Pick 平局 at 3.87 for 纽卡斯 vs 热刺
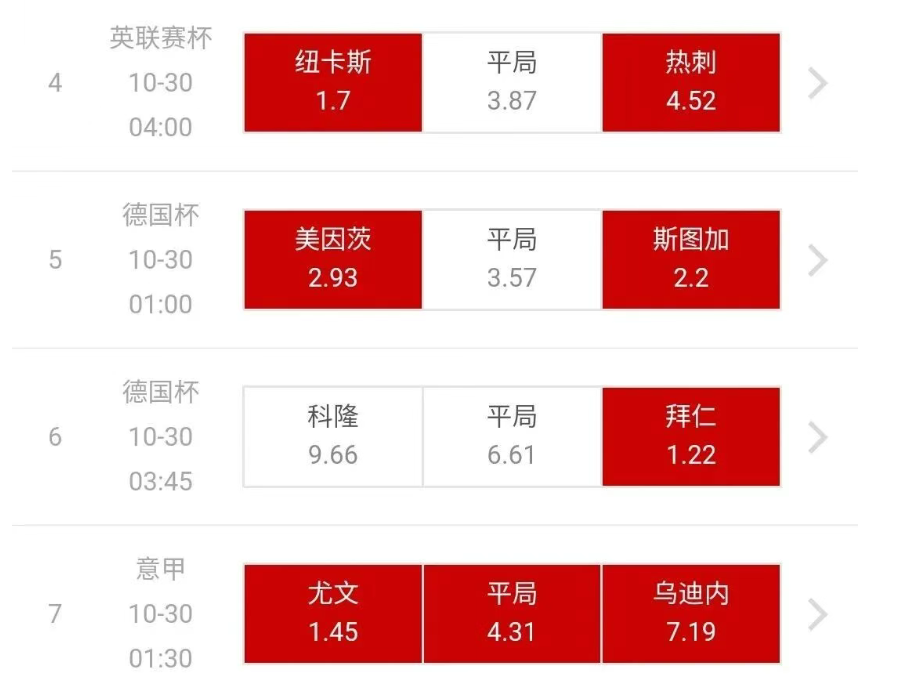897x694 pixels. pos(512,82)
